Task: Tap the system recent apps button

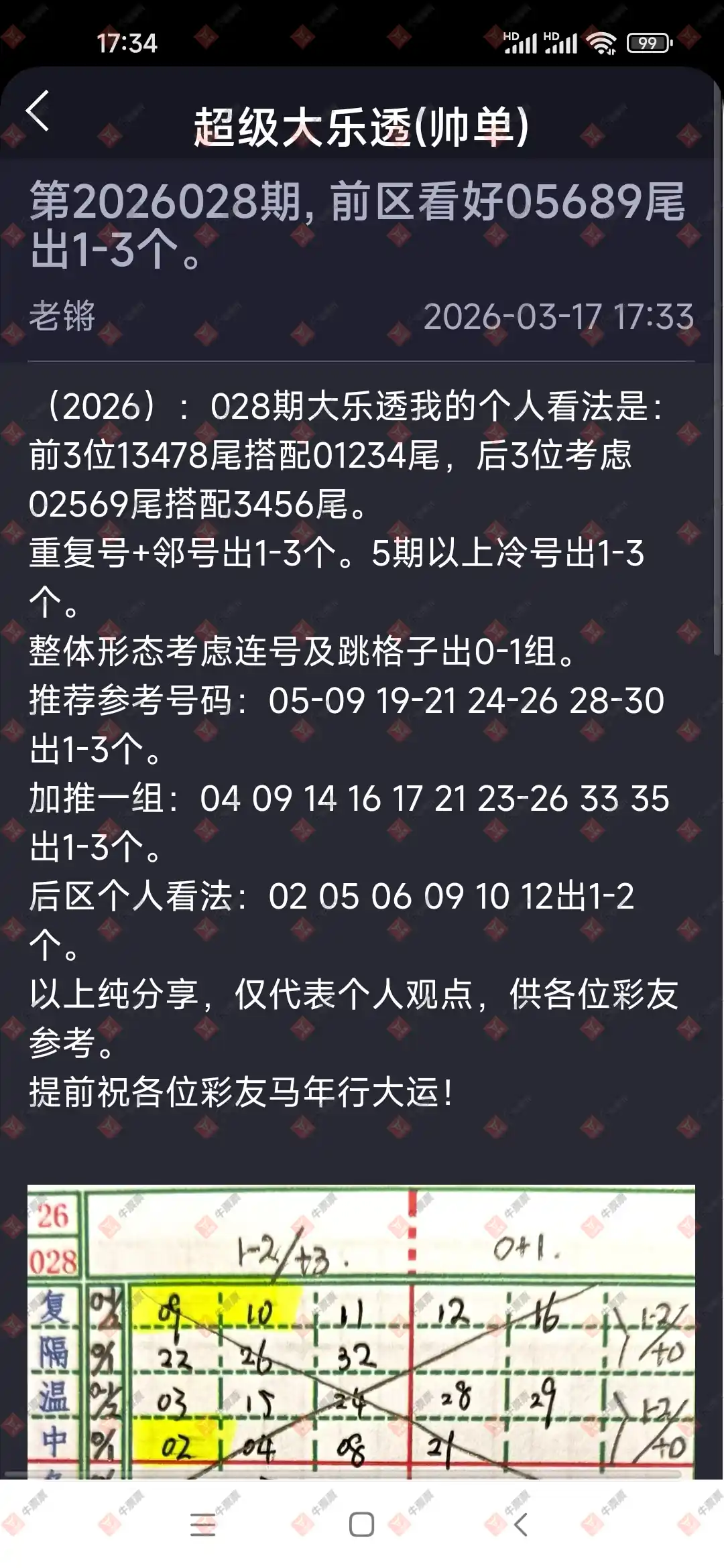Action: point(202,1524)
